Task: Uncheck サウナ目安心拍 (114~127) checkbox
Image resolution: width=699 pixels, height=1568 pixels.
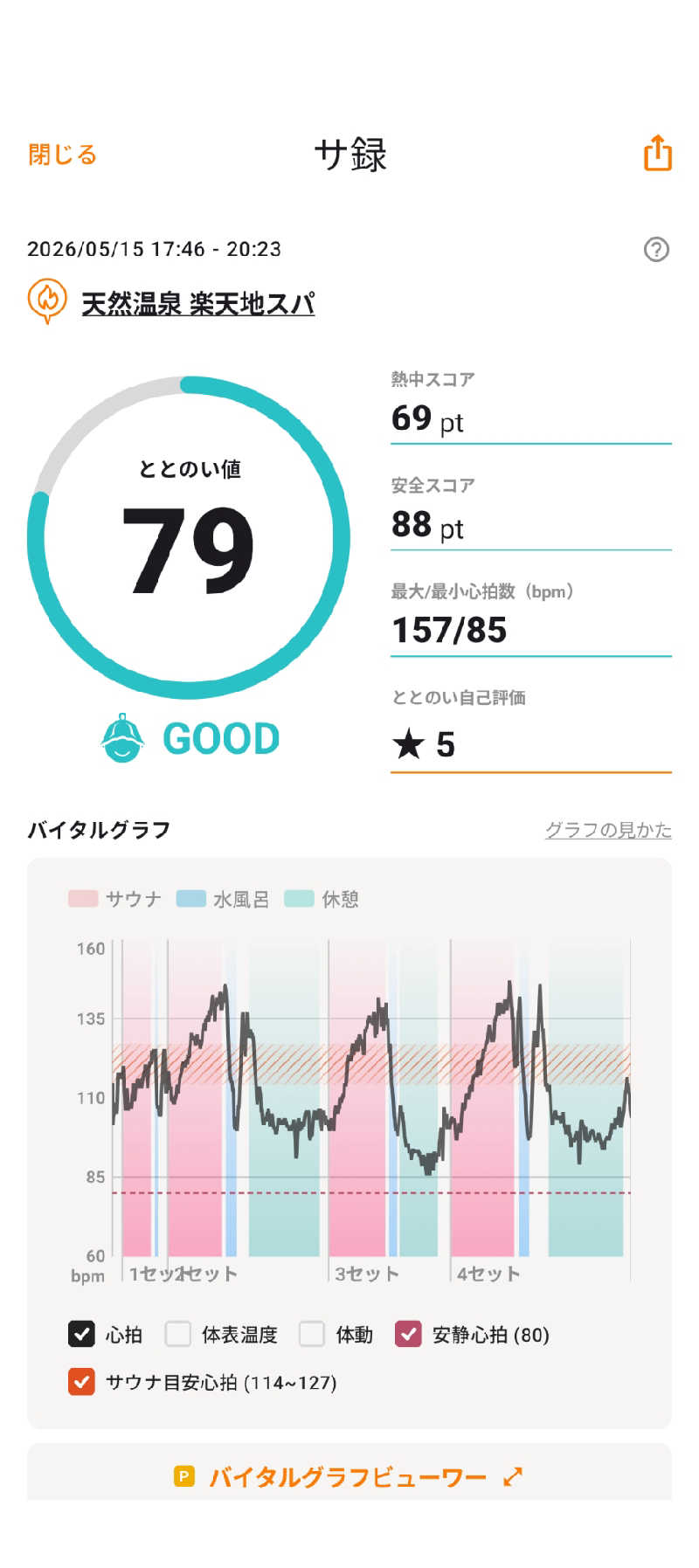Action: (x=81, y=1382)
